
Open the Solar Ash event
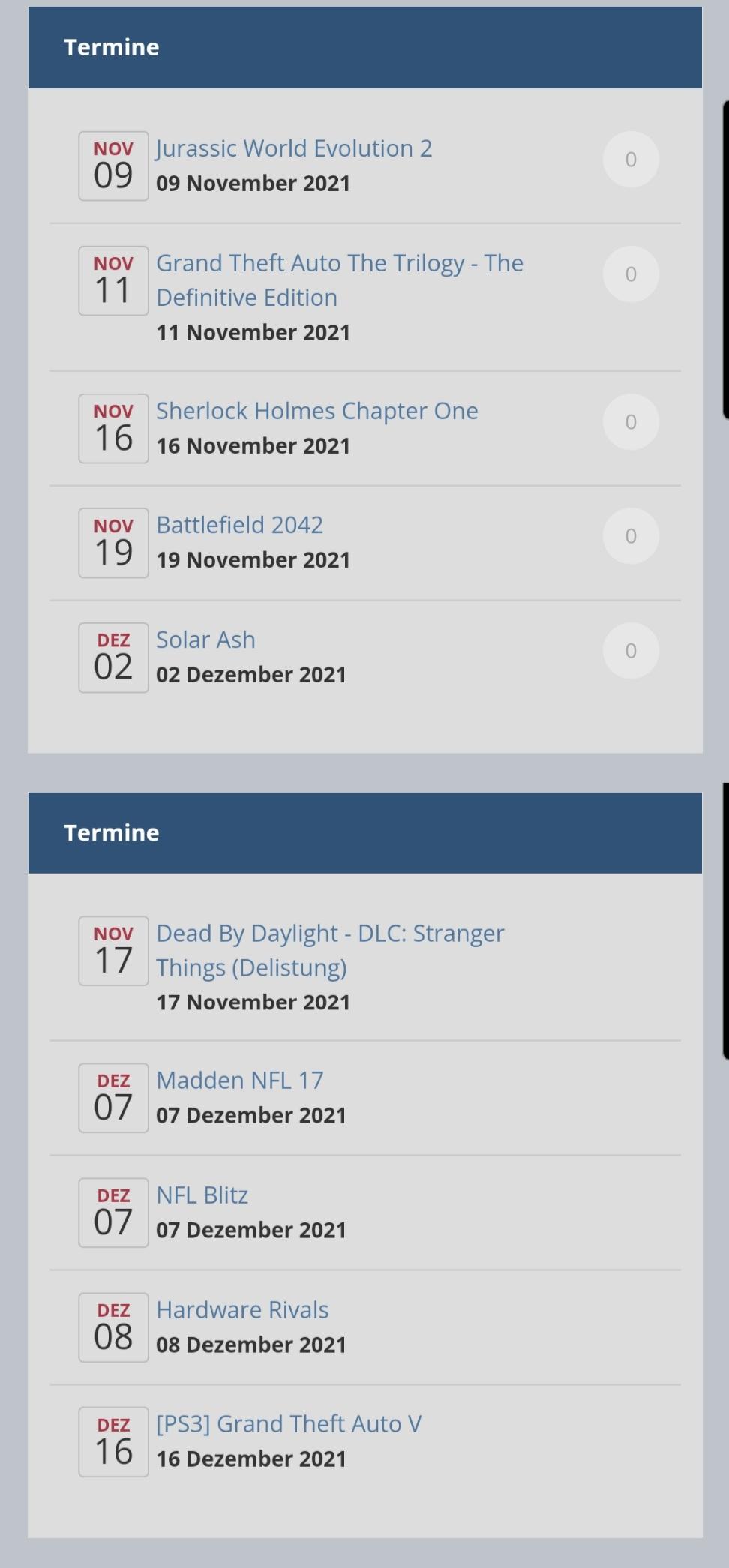click(x=206, y=640)
